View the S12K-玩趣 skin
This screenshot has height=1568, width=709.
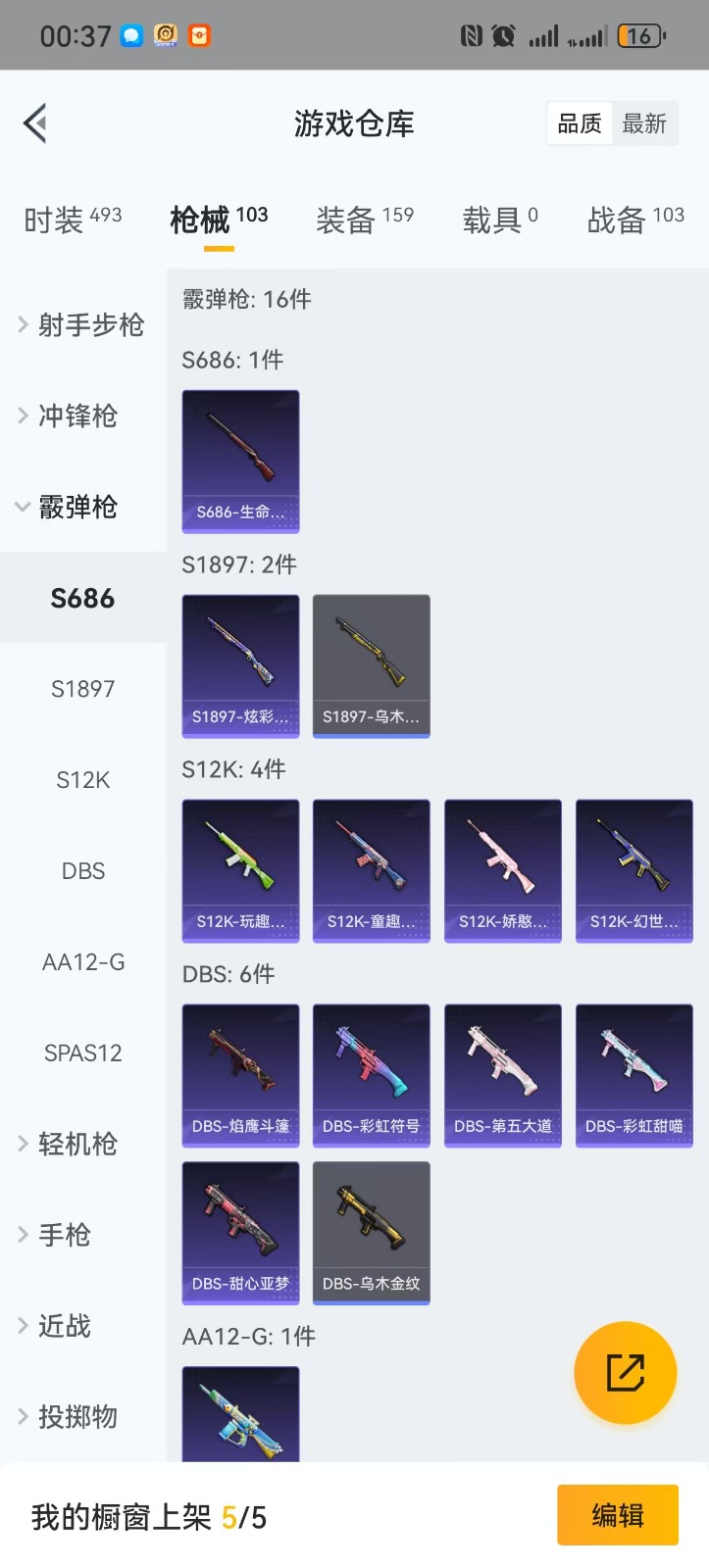240,870
